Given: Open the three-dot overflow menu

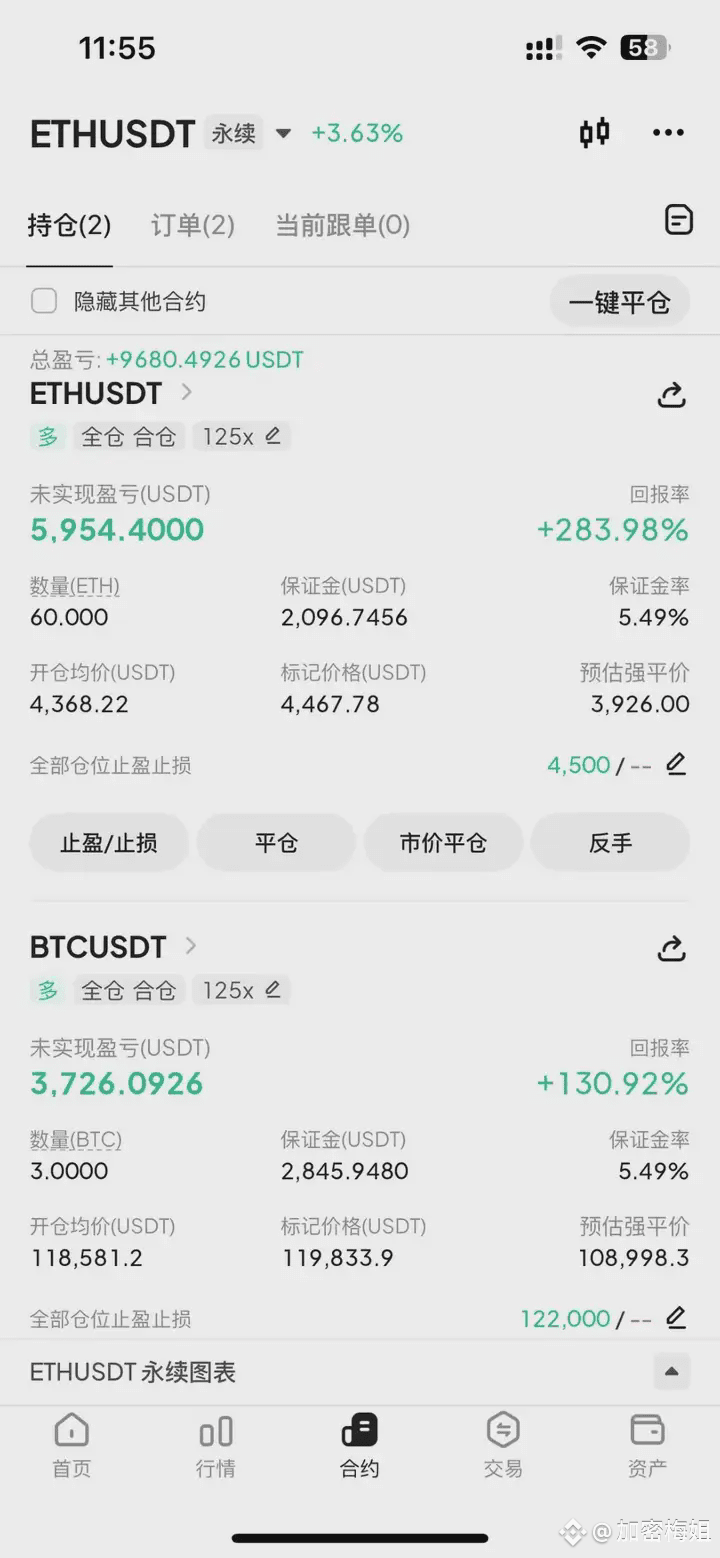Looking at the screenshot, I should 668,133.
